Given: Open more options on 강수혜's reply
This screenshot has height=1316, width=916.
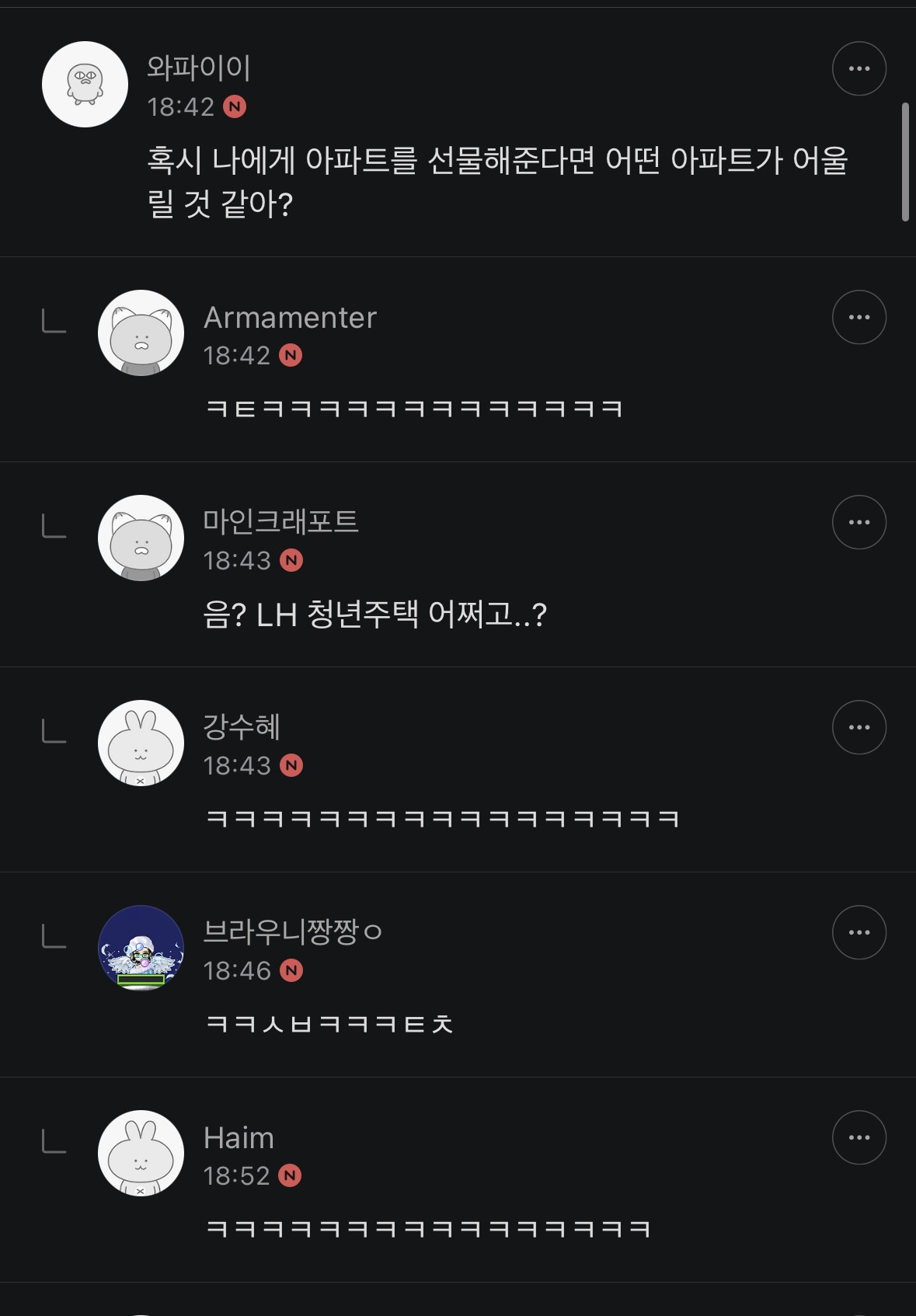Looking at the screenshot, I should 859,727.
